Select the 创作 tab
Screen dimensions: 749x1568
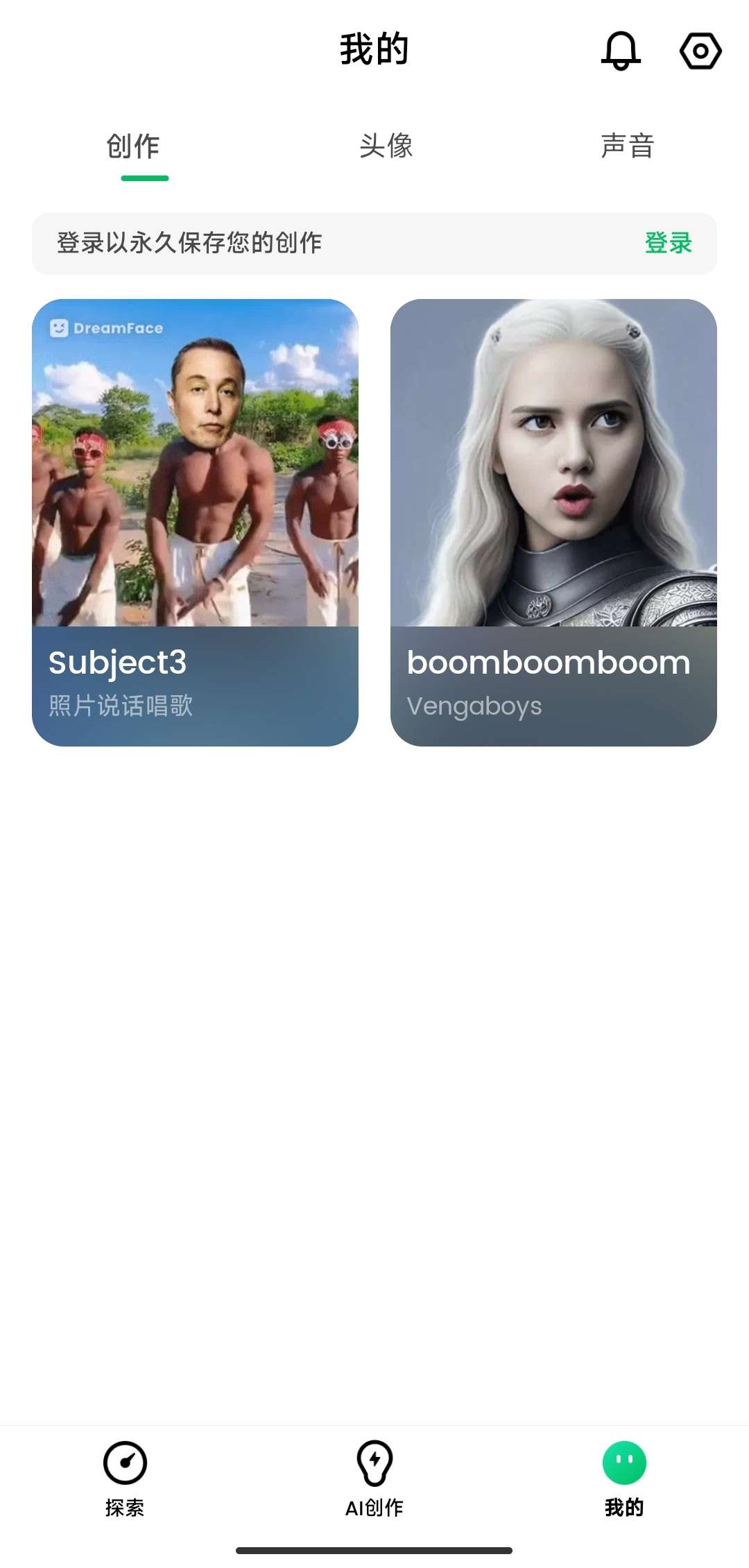pyautogui.click(x=133, y=147)
